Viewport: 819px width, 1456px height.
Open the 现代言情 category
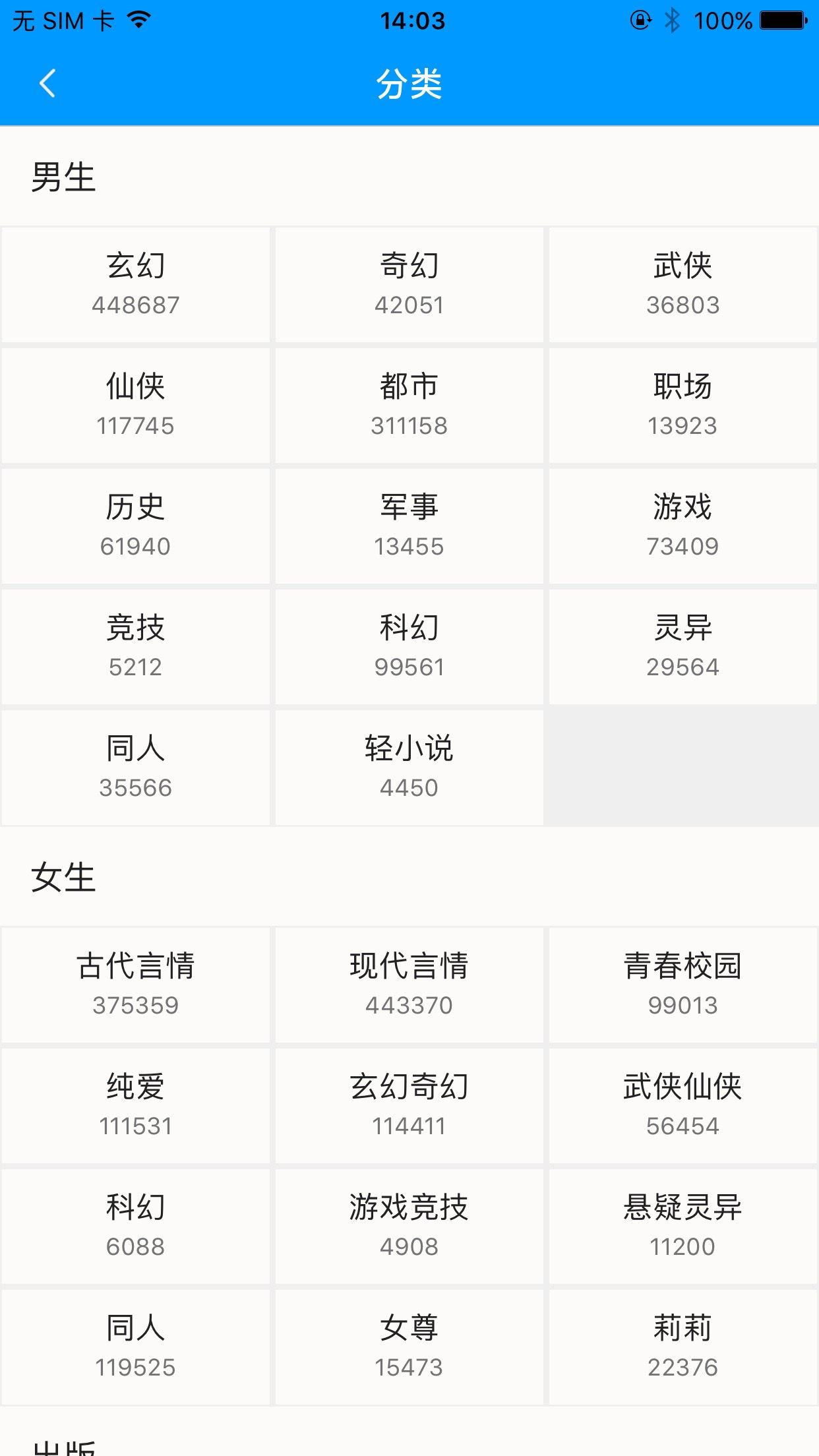tap(409, 985)
